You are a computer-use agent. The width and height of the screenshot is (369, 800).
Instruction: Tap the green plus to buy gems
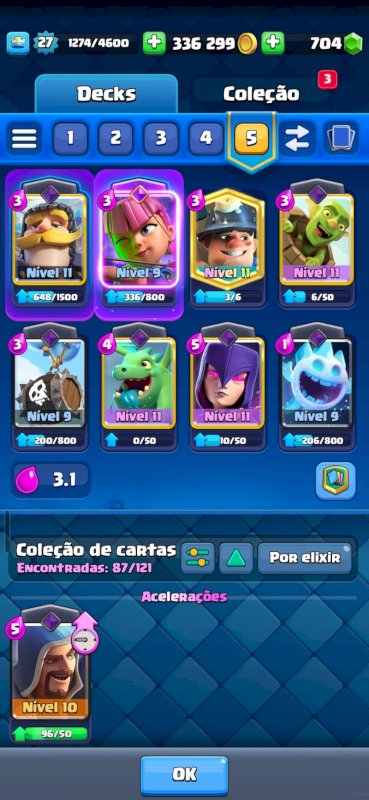(273, 43)
